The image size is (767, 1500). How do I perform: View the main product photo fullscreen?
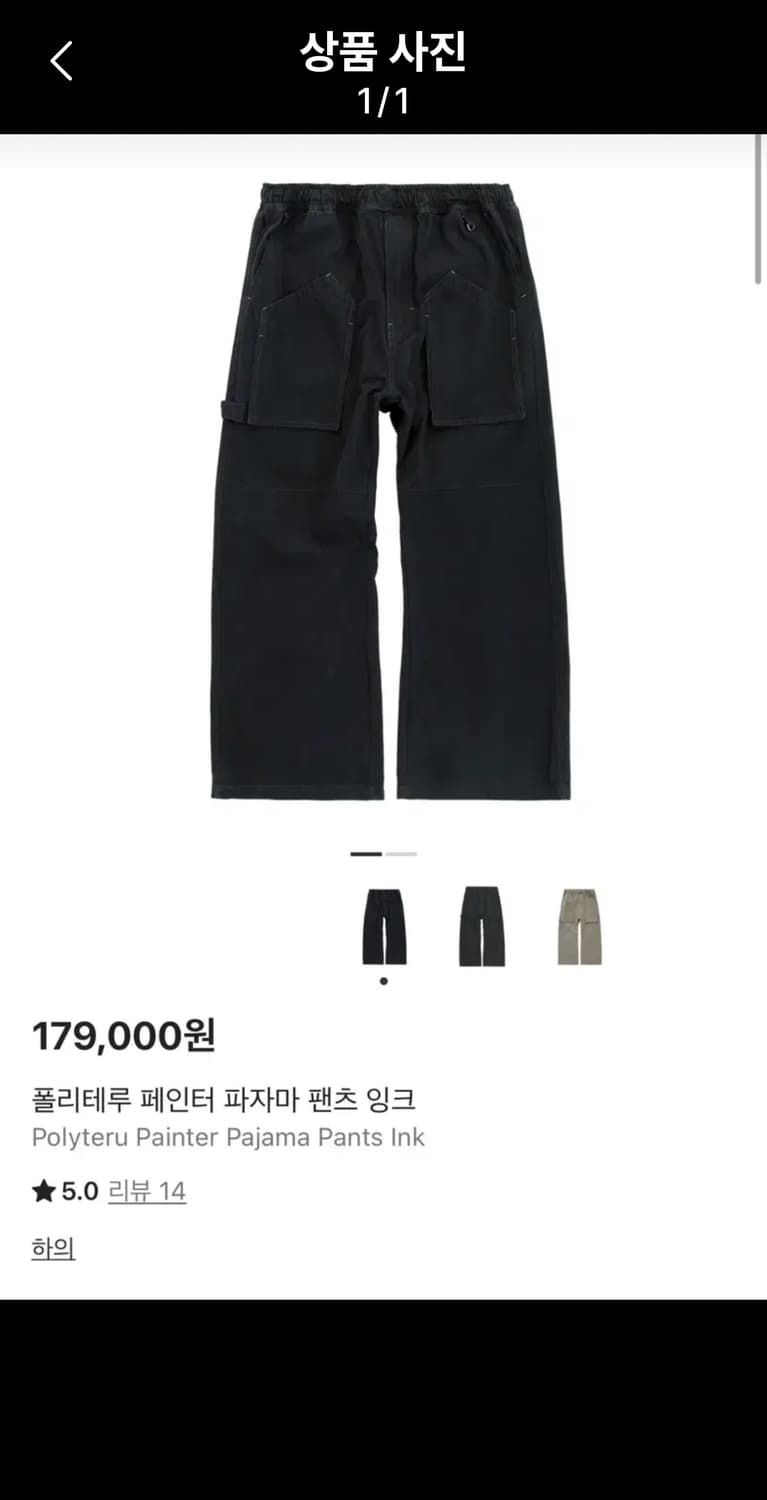(x=383, y=480)
